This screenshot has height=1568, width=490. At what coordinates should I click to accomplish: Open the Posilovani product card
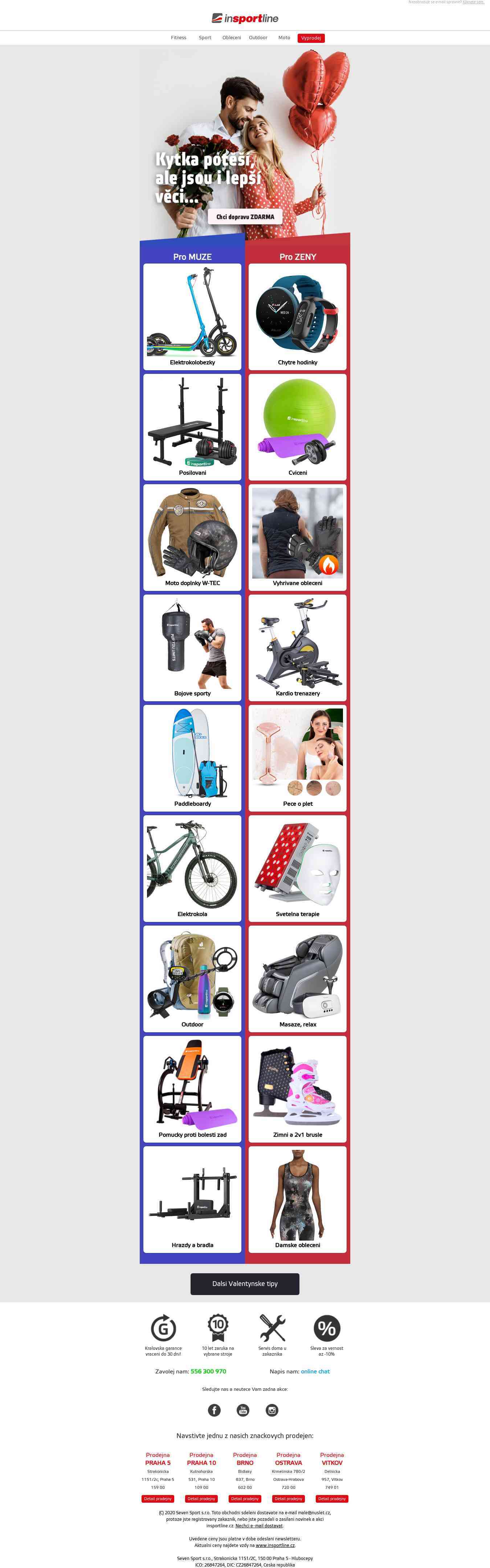point(192,427)
